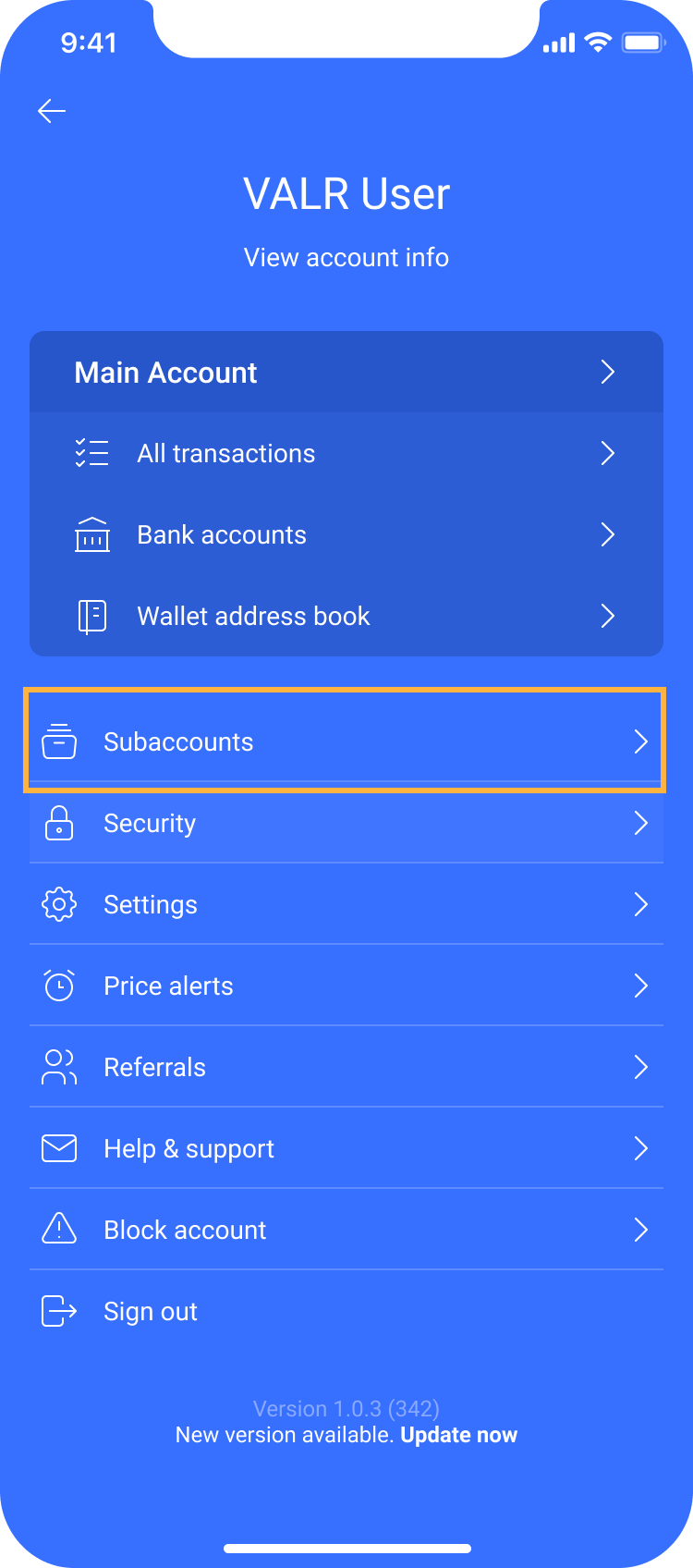Tap the Update now link
Screen dimensions: 693x1568
click(458, 1435)
